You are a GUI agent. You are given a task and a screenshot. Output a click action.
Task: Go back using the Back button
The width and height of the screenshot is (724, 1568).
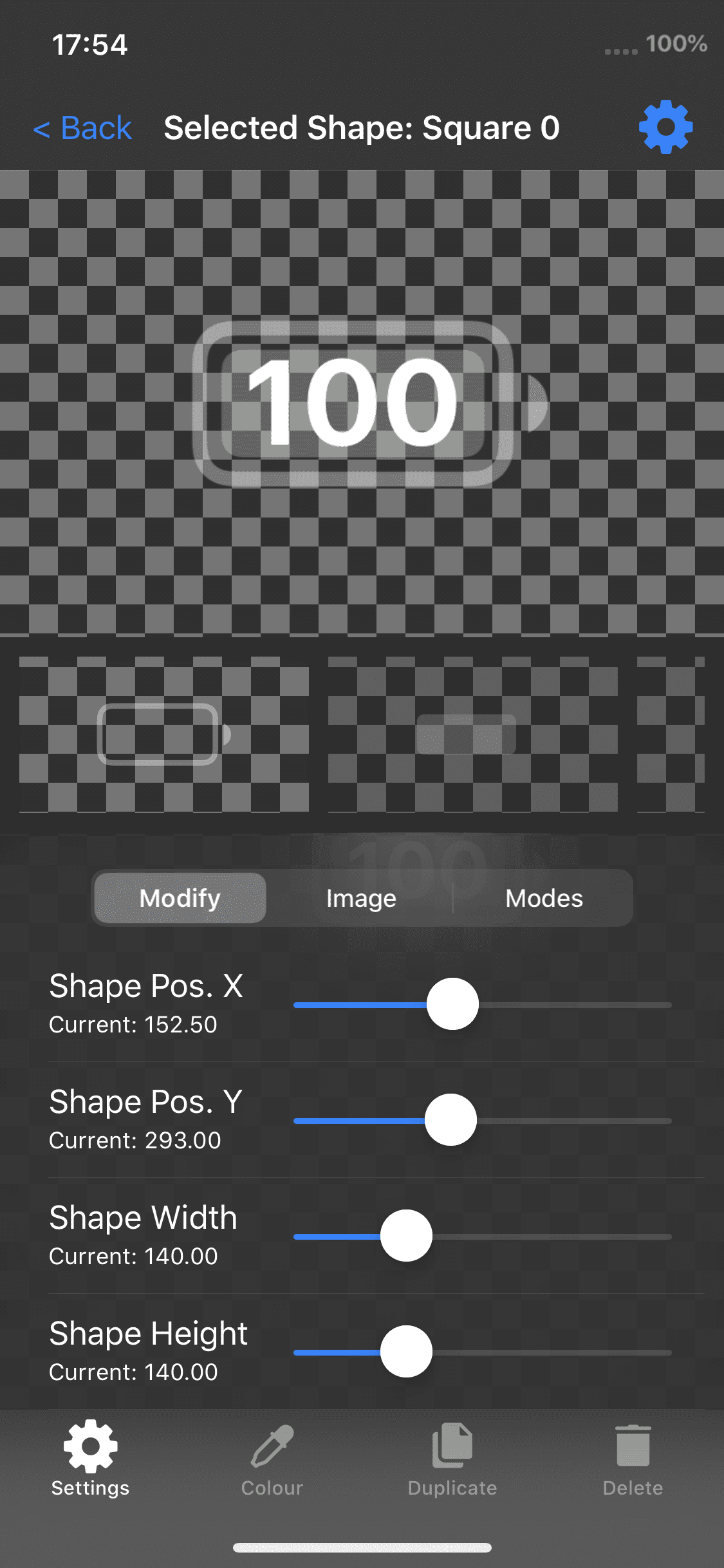click(83, 128)
